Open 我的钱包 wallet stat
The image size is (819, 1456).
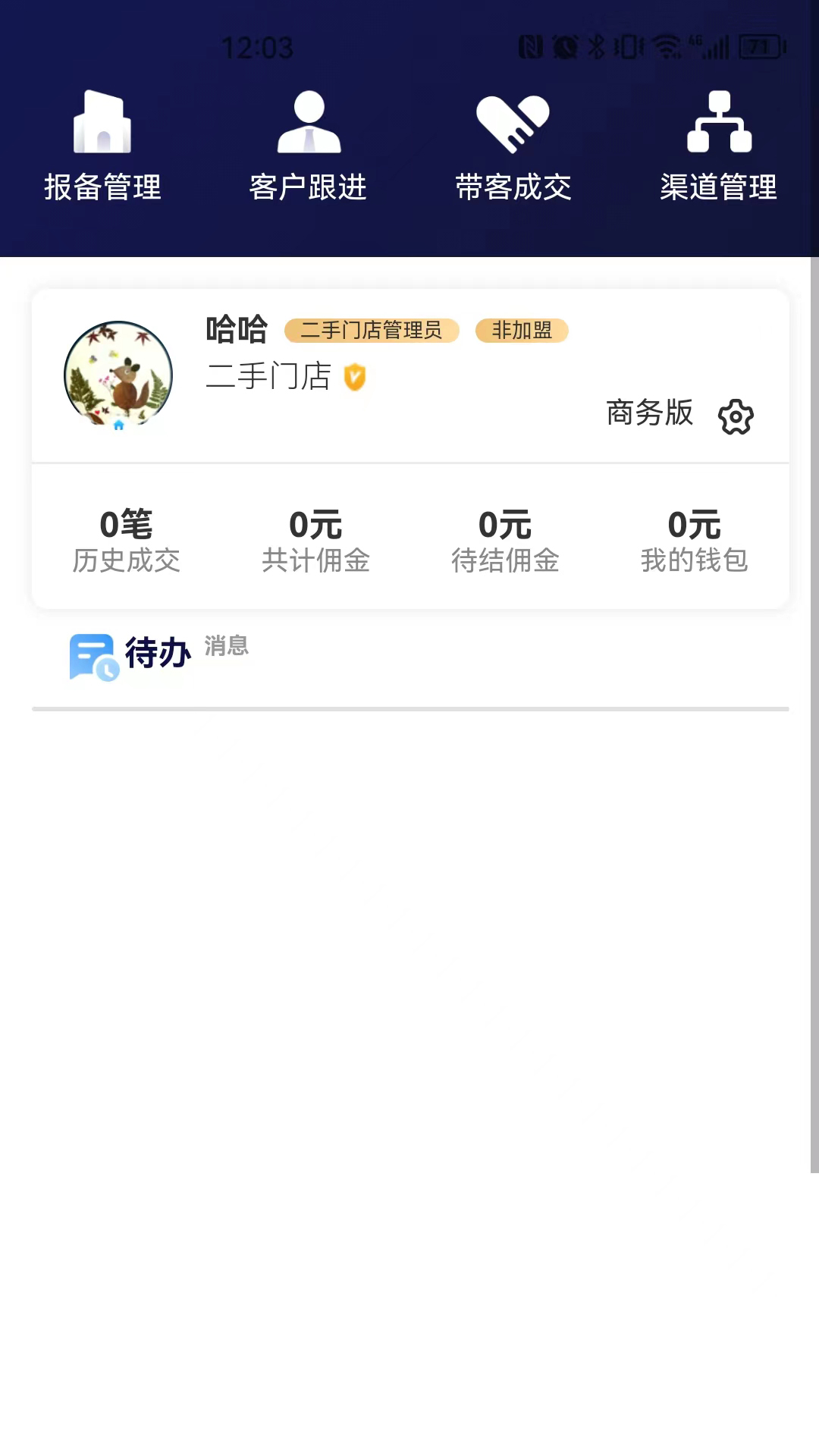point(695,538)
